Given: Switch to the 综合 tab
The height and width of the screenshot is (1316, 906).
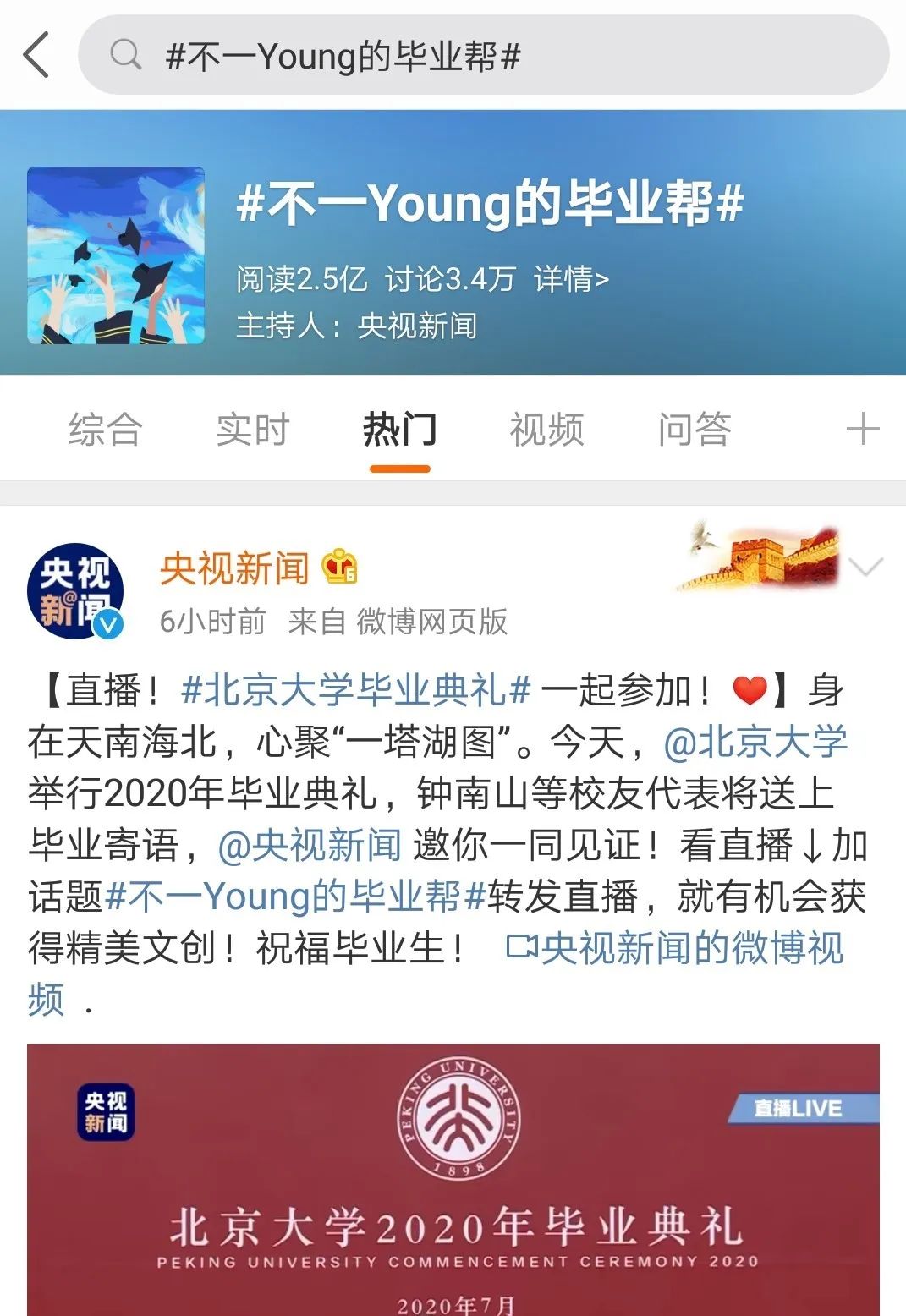Looking at the screenshot, I should pos(105,429).
